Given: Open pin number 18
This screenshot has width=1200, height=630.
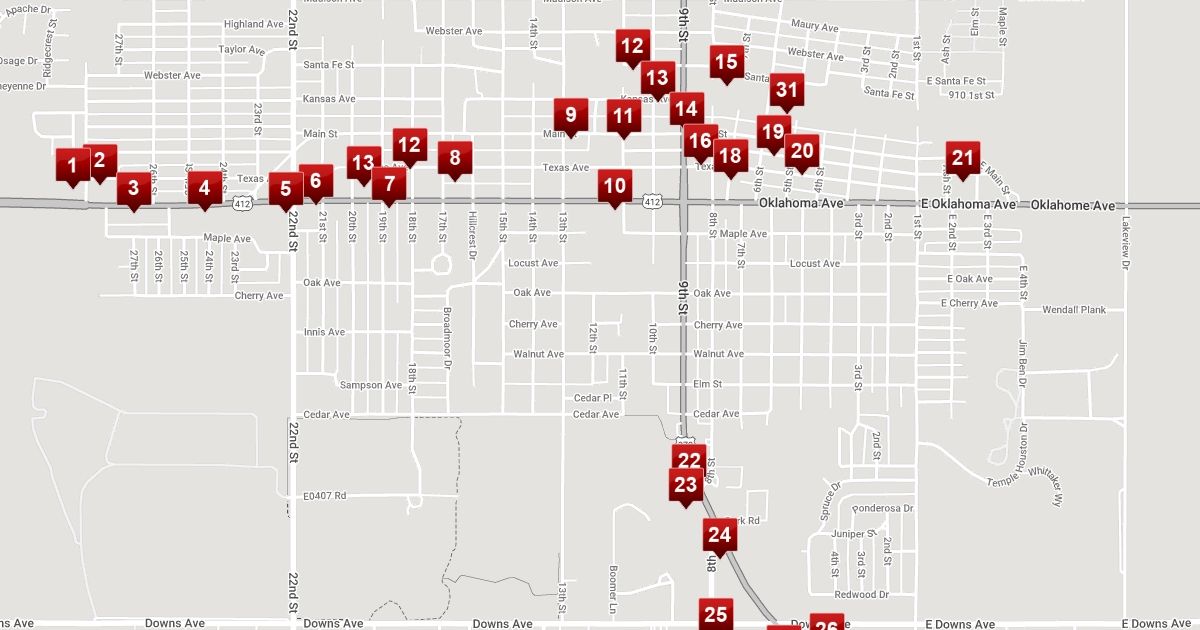Looking at the screenshot, I should (x=730, y=155).
